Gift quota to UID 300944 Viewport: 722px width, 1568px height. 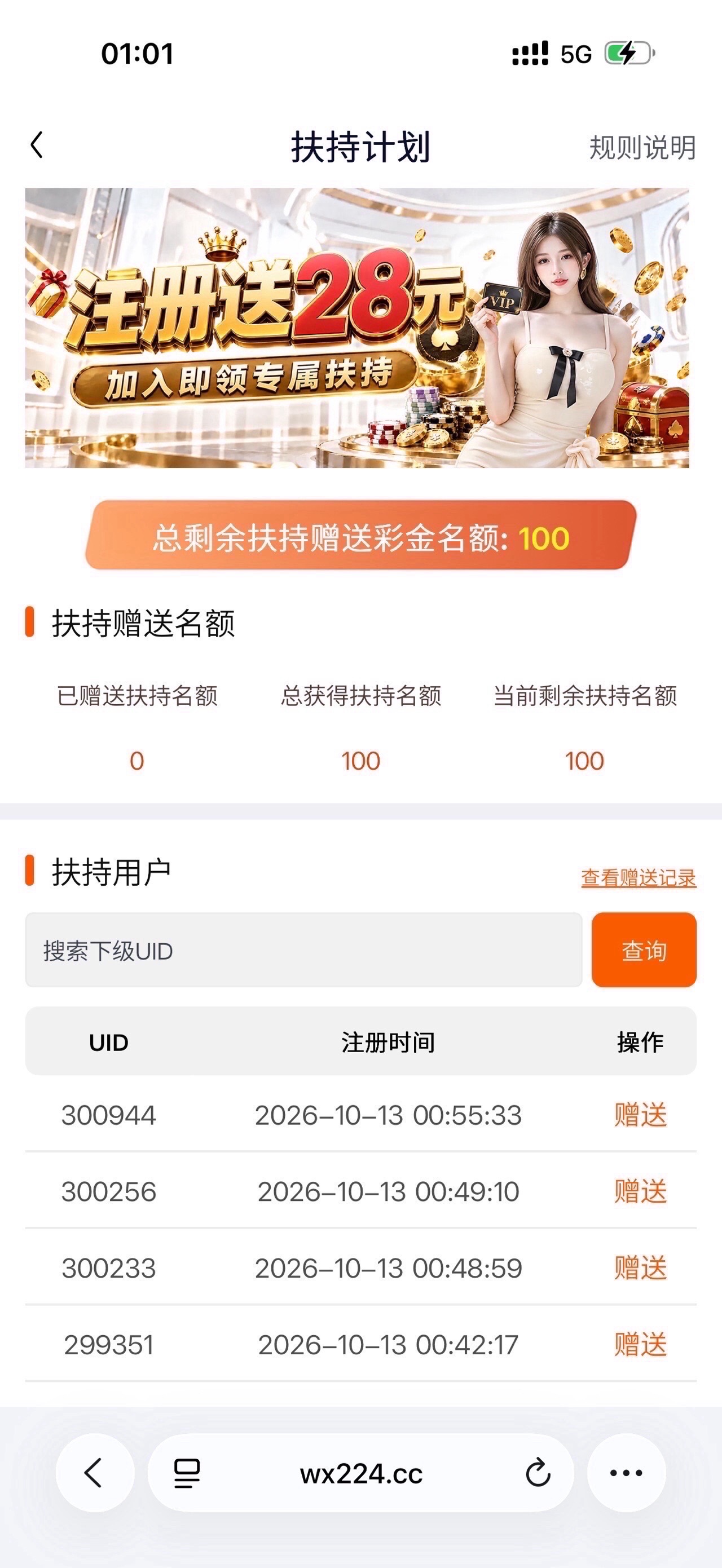click(640, 1115)
